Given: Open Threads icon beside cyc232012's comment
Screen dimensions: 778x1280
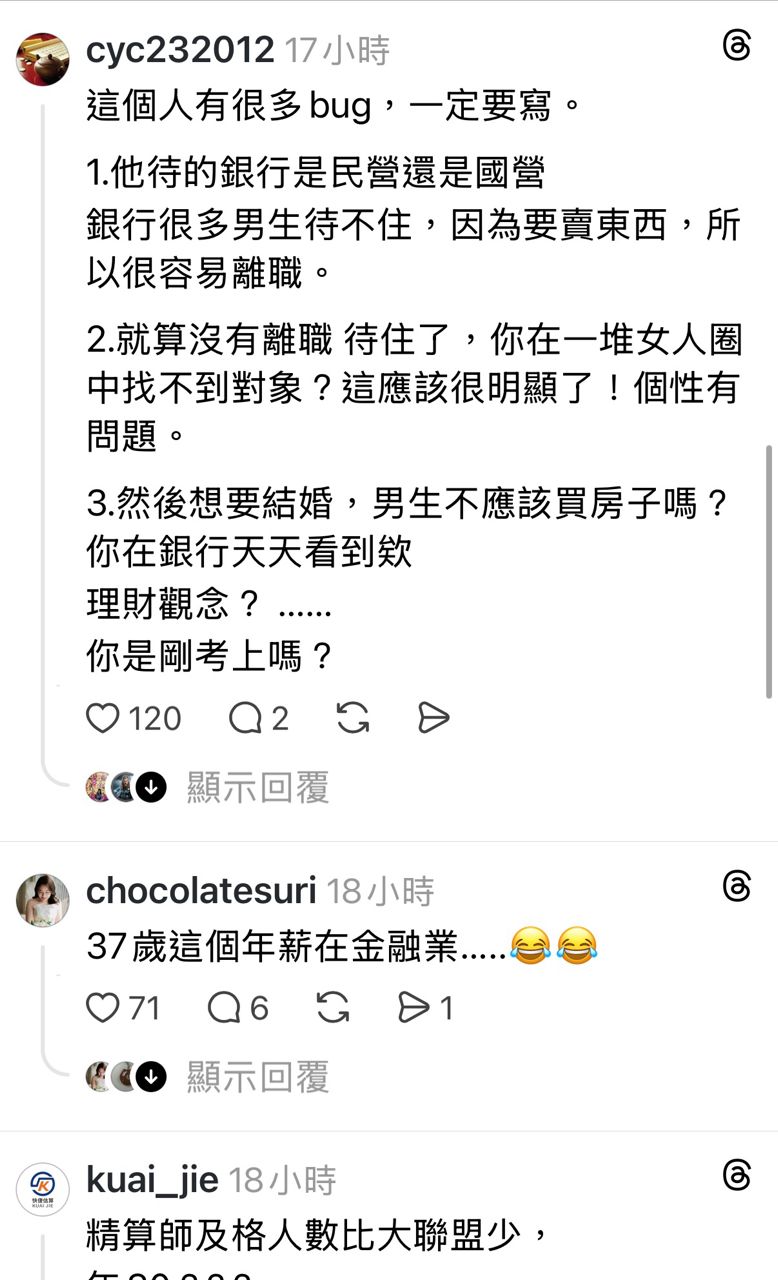Looking at the screenshot, I should pyautogui.click(x=737, y=46).
